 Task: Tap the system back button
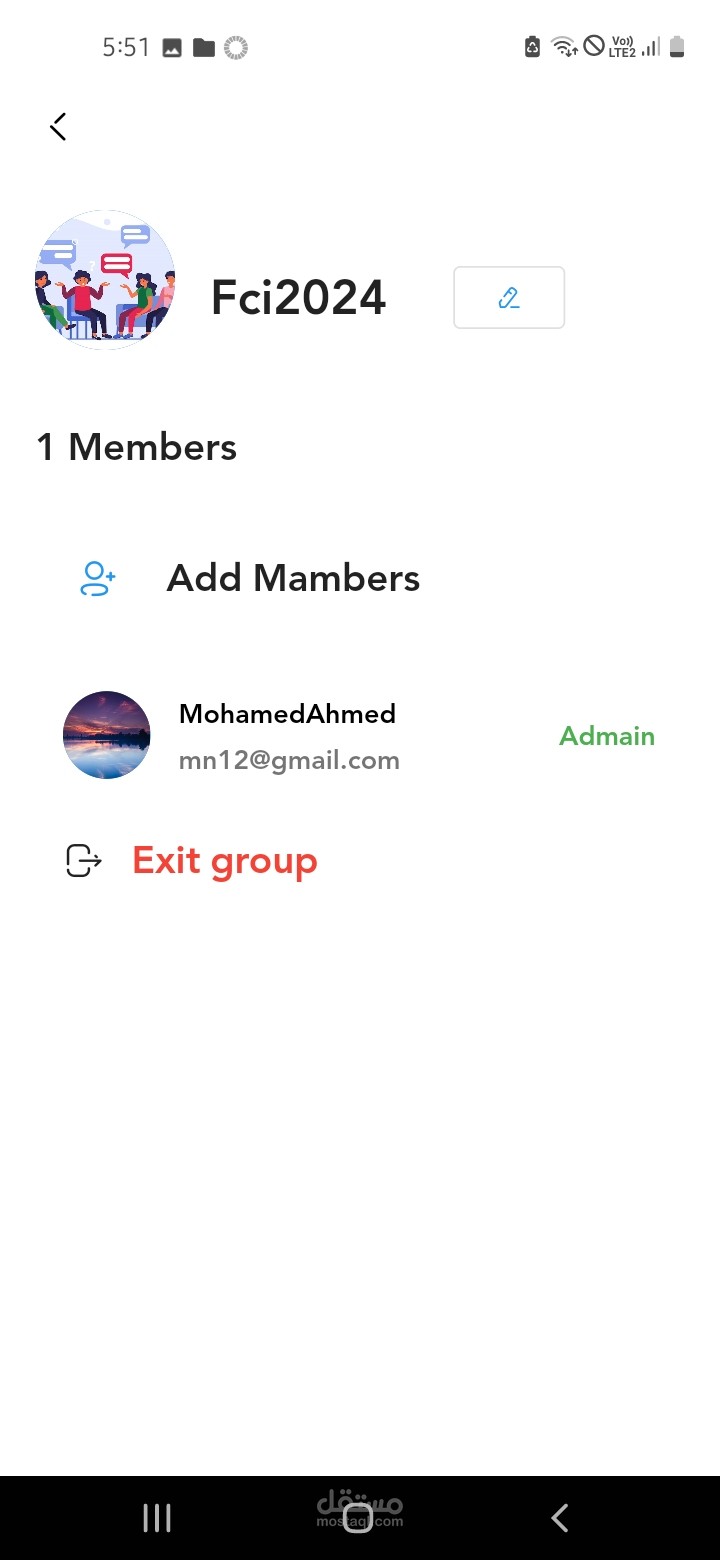click(x=560, y=1518)
